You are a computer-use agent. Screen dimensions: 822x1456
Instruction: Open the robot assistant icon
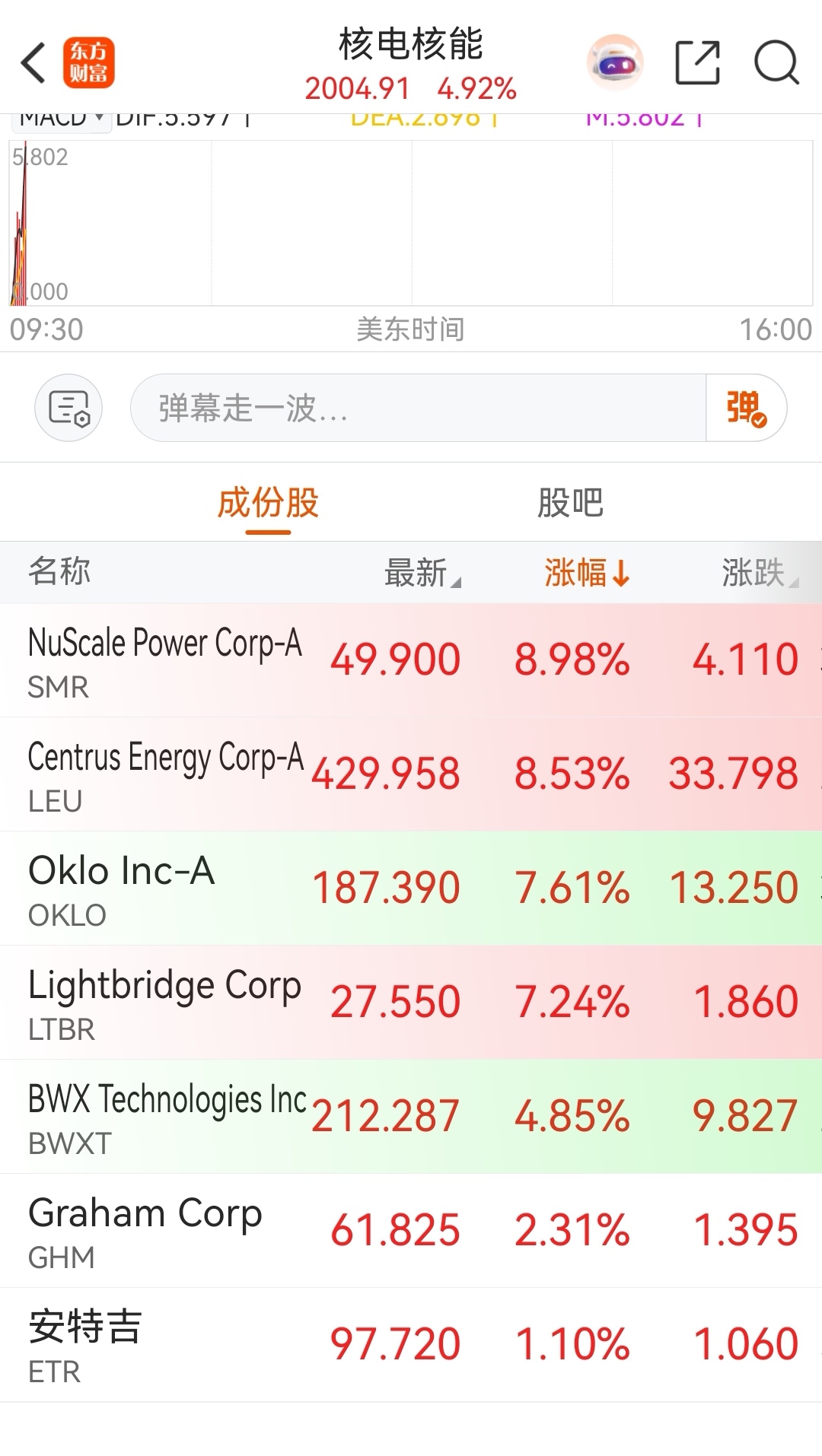pos(615,62)
